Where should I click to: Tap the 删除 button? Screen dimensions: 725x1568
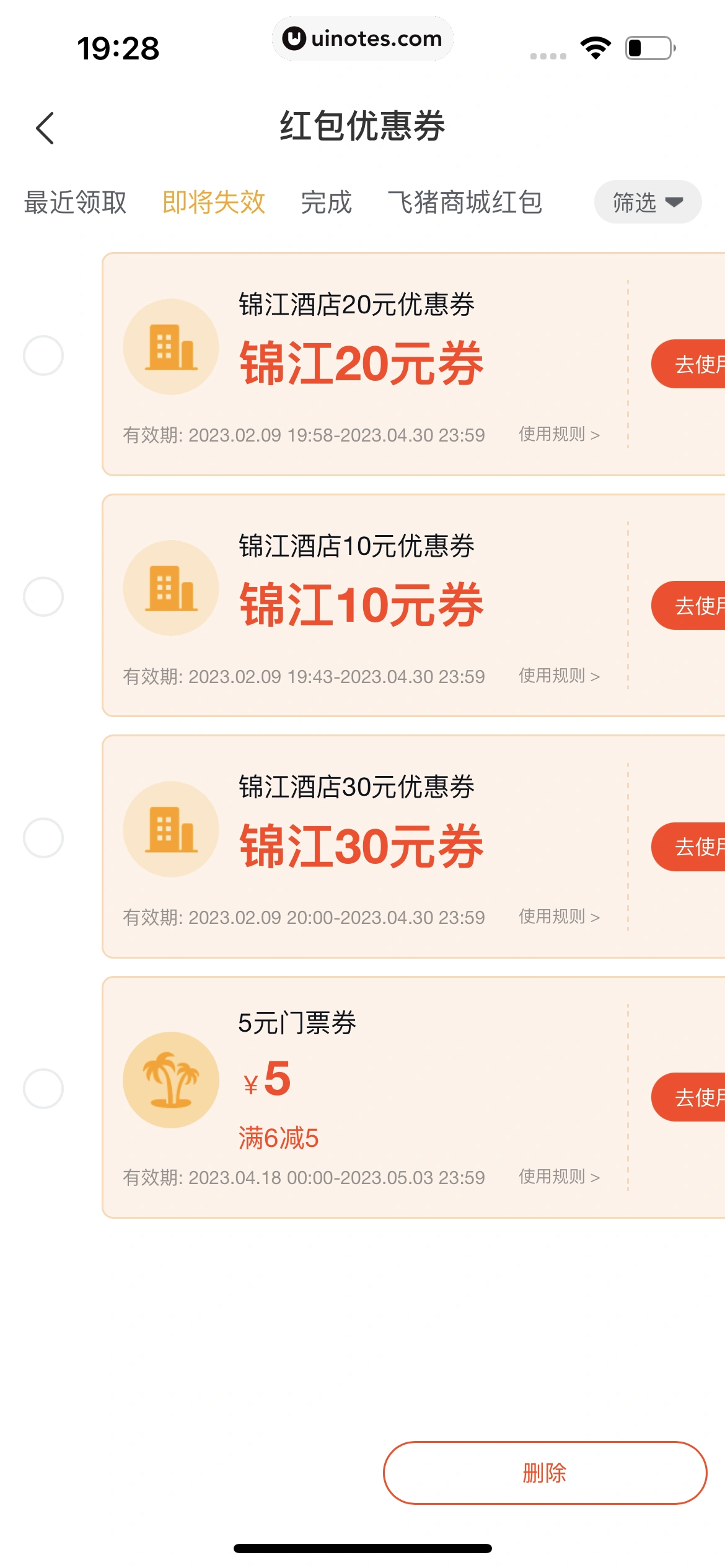tap(545, 1473)
